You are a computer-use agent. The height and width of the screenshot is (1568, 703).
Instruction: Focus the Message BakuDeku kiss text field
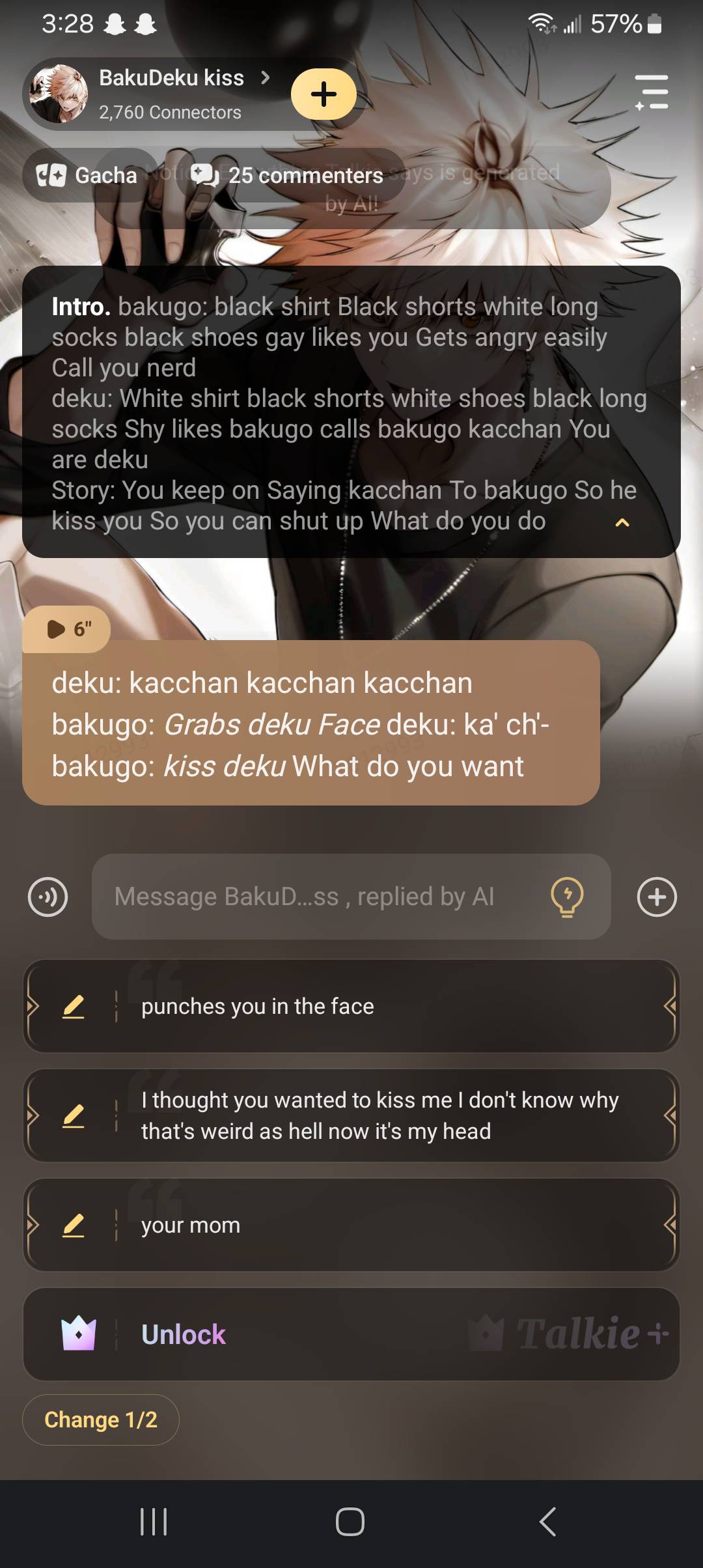319,897
